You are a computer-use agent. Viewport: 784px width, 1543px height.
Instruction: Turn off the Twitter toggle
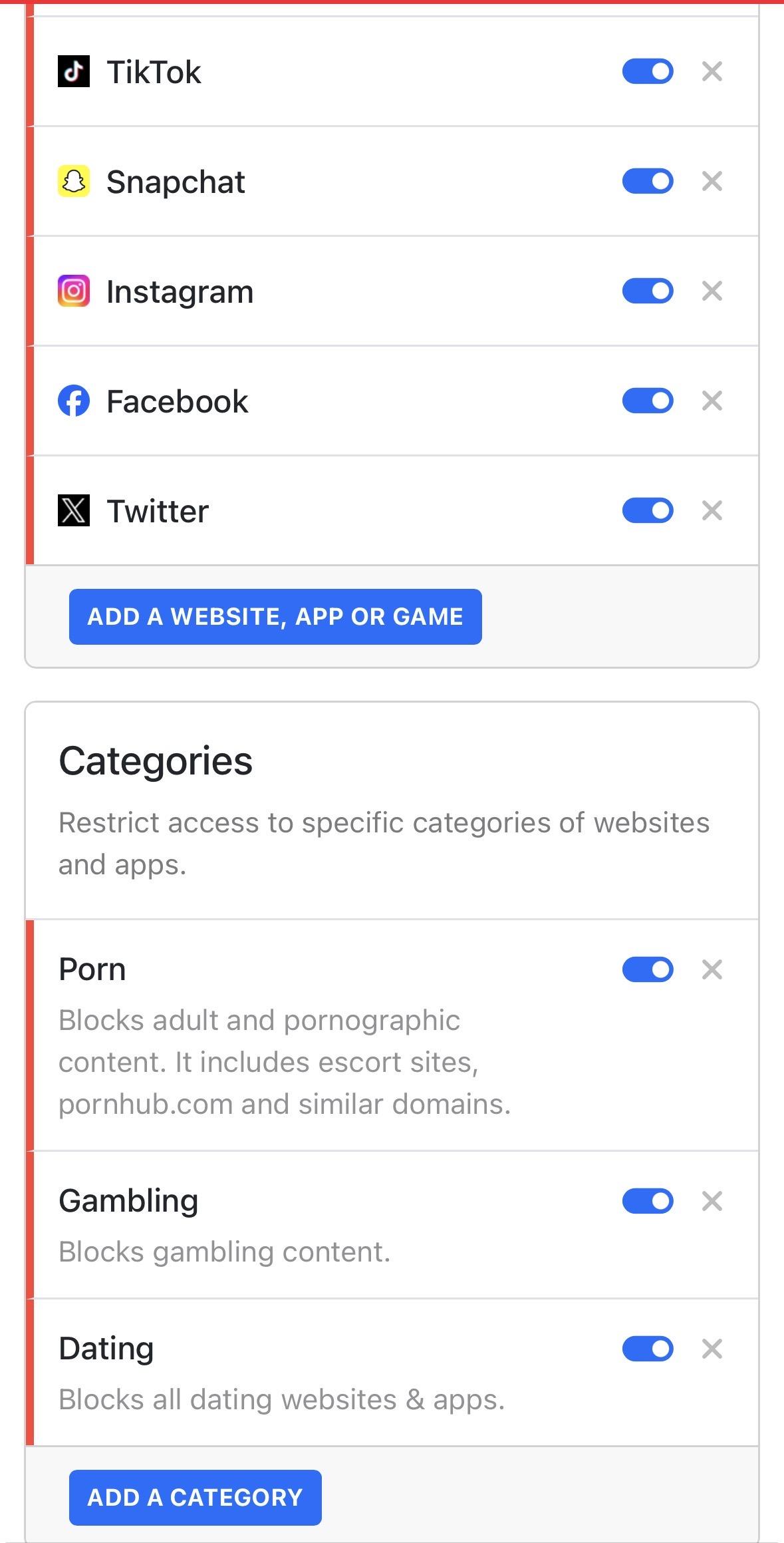click(648, 510)
